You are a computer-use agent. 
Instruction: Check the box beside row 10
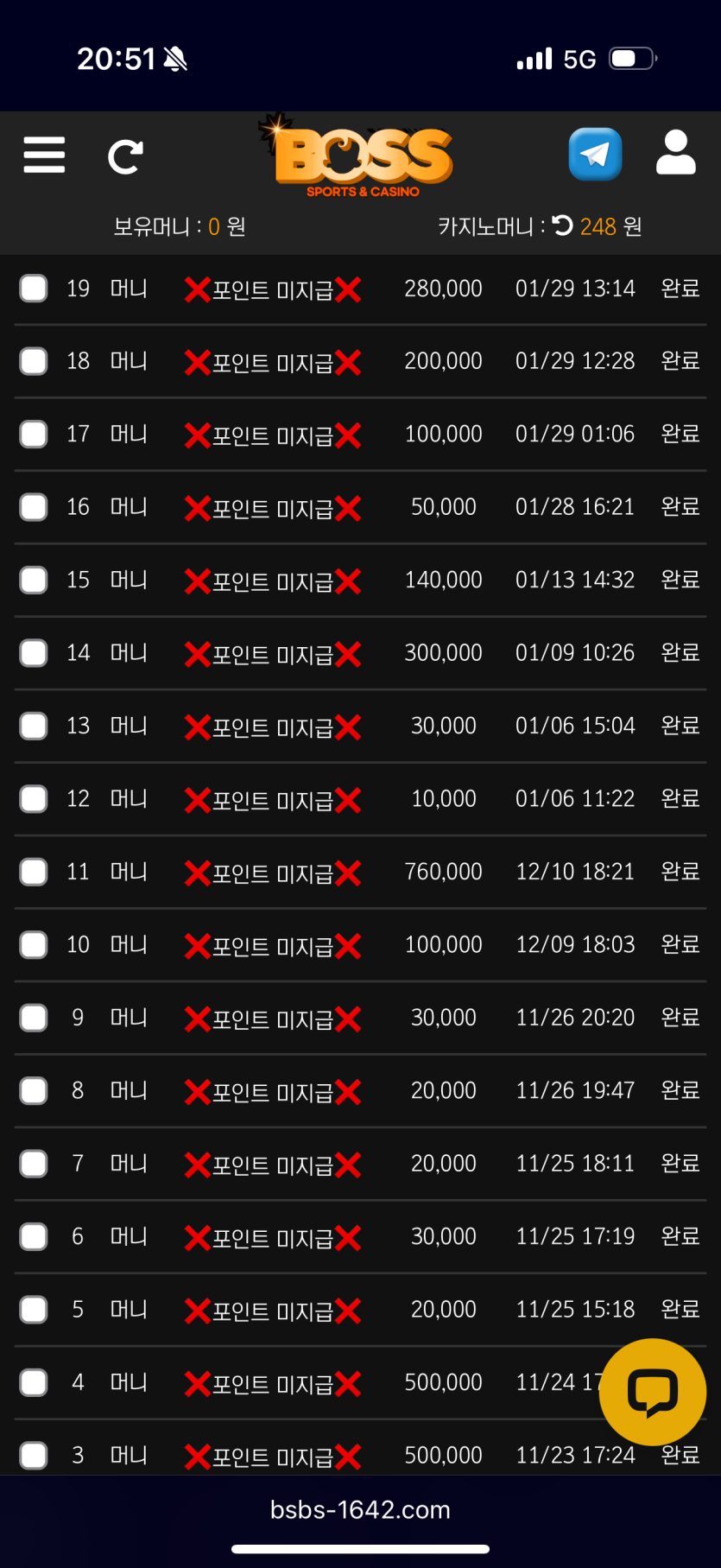pyautogui.click(x=34, y=945)
